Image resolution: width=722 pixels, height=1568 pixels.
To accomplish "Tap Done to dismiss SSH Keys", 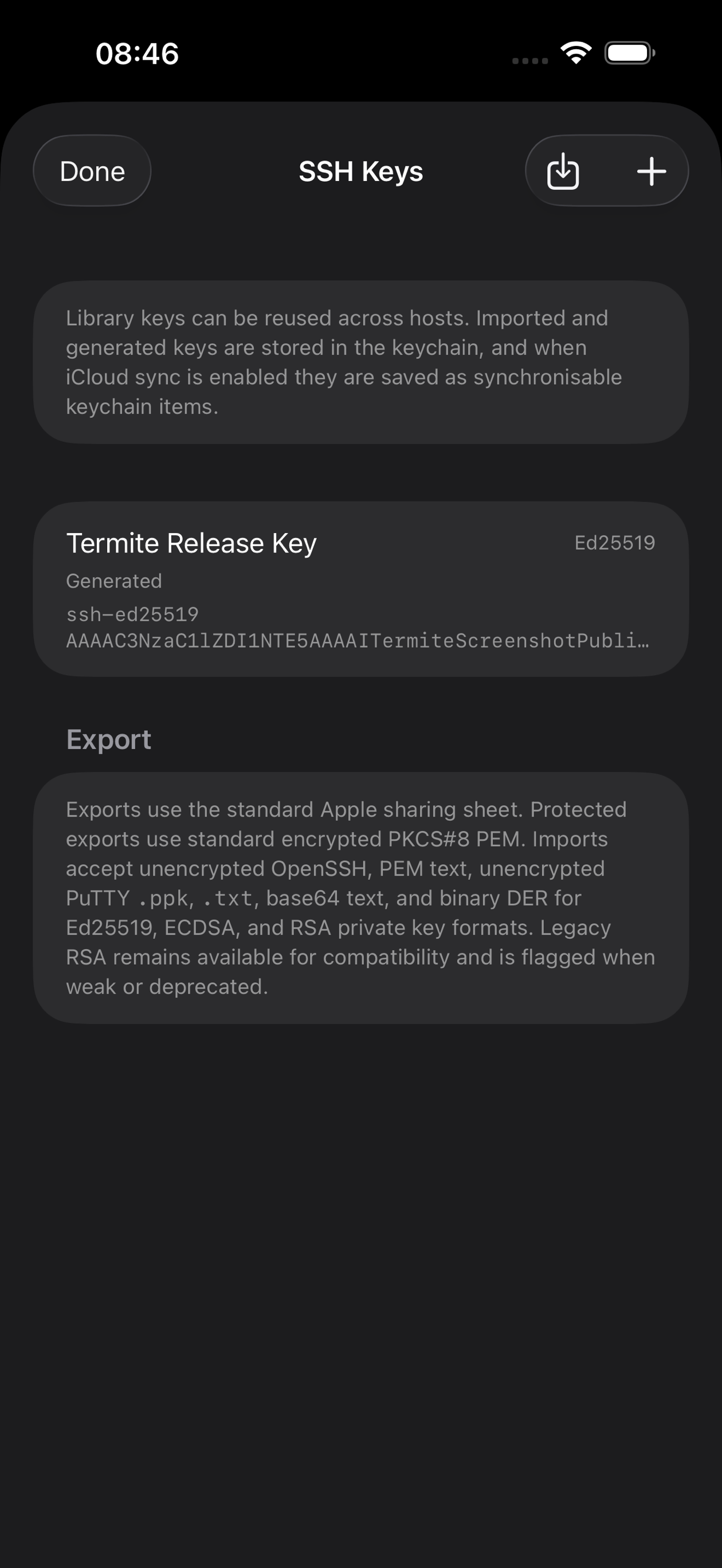I will coord(91,171).
